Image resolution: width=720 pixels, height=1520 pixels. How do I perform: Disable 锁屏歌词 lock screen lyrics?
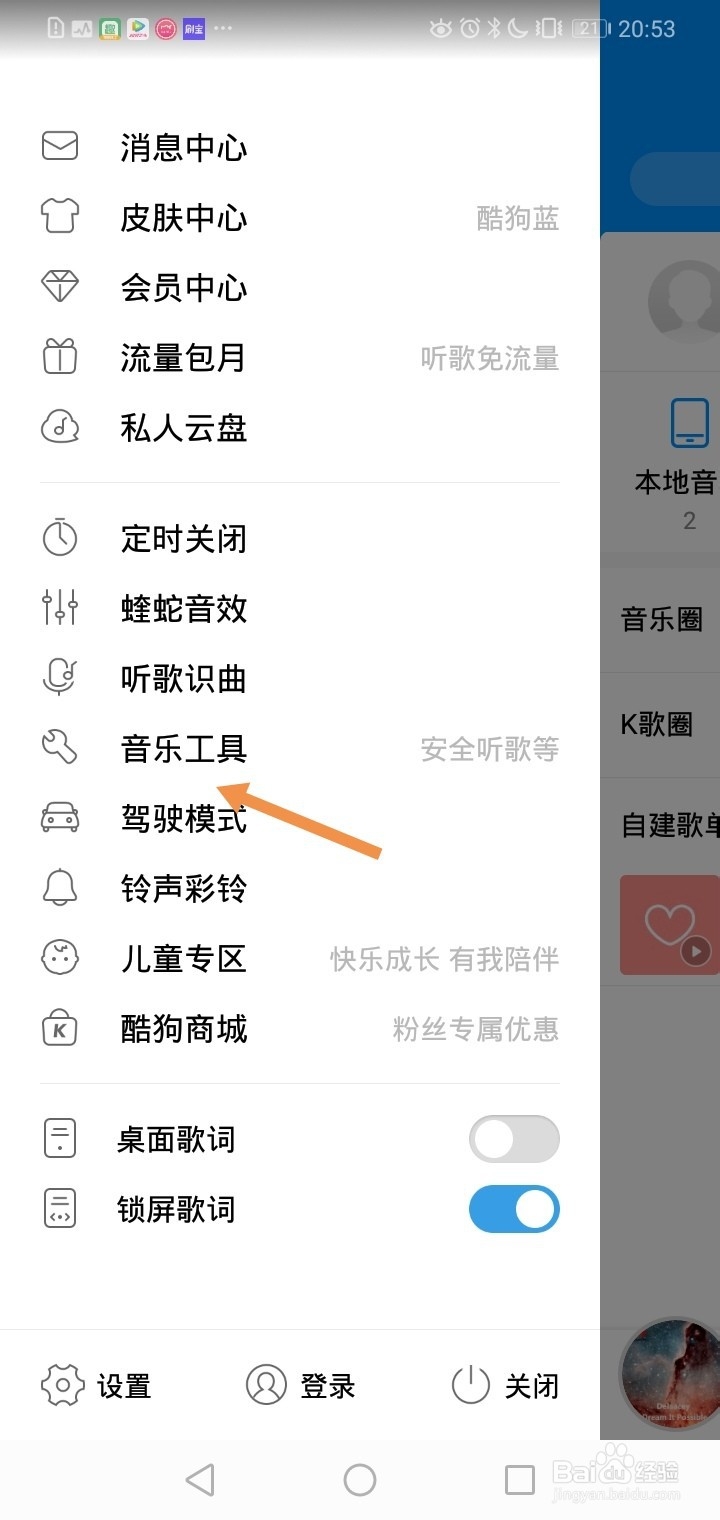(514, 1209)
